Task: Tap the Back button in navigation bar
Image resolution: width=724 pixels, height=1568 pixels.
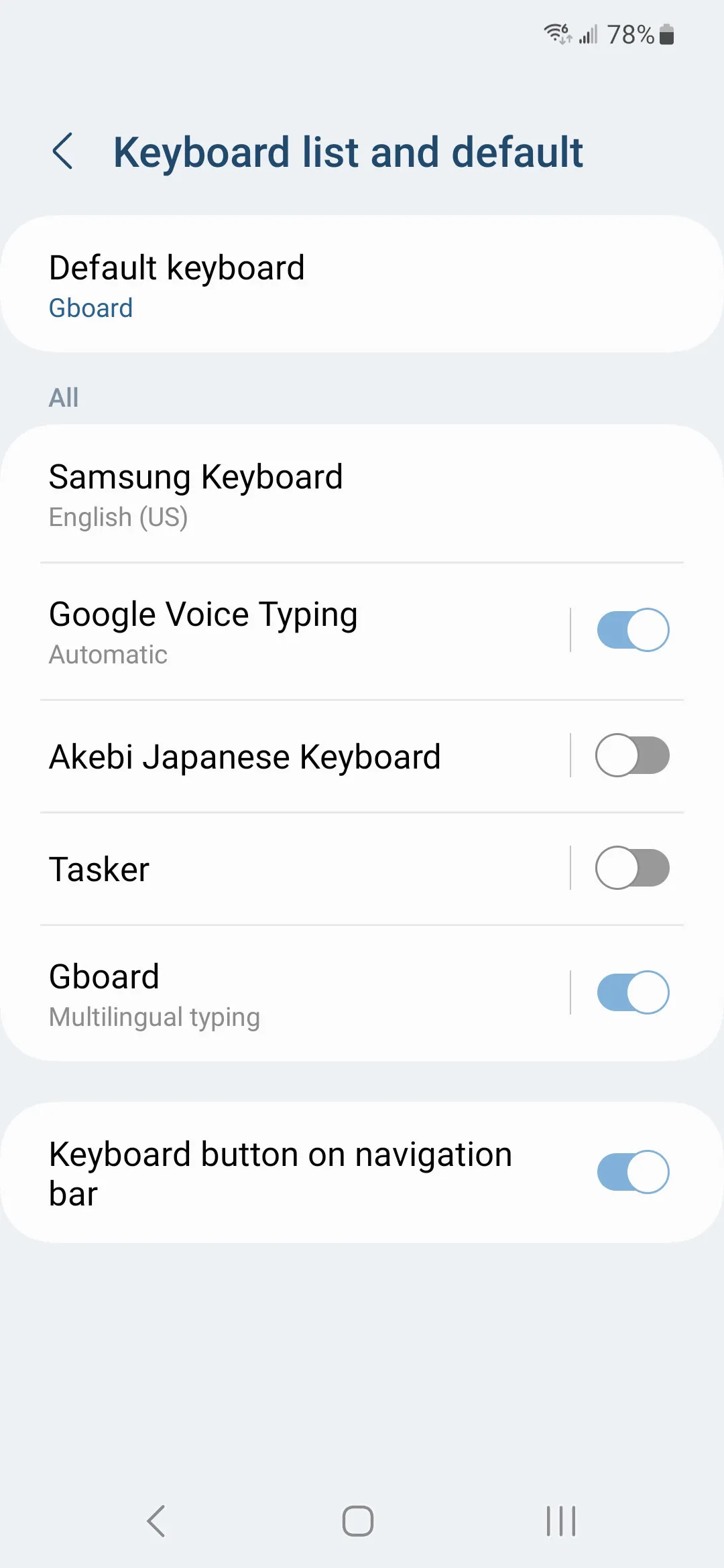Action: [x=156, y=1520]
